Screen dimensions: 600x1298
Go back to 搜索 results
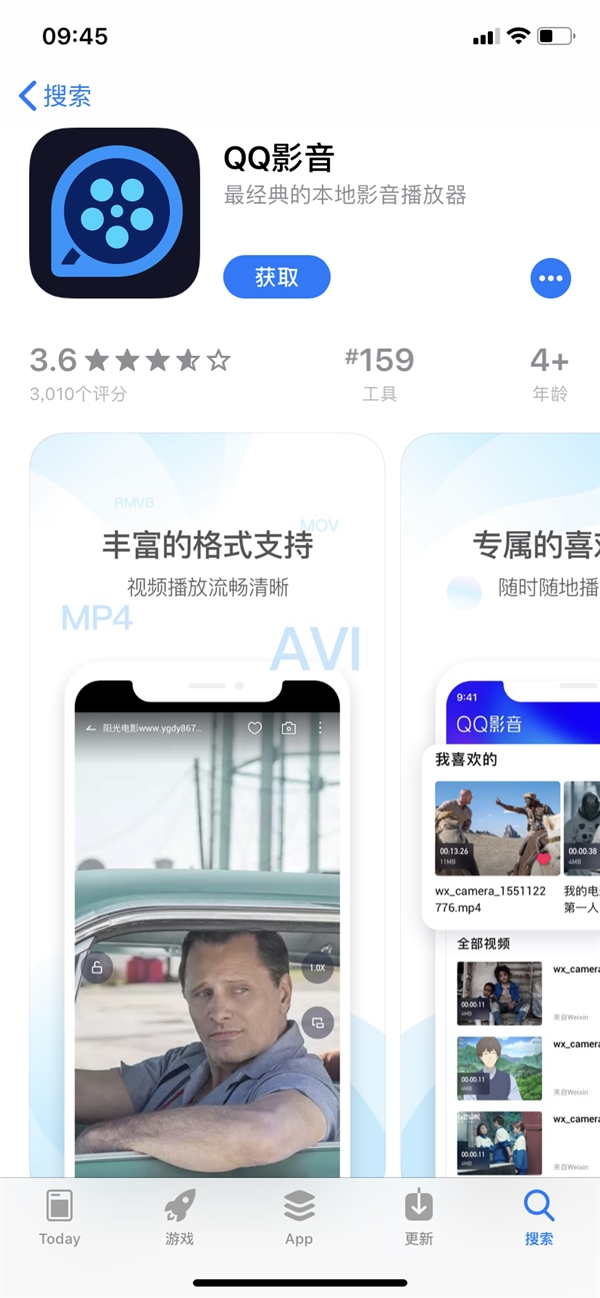point(56,96)
